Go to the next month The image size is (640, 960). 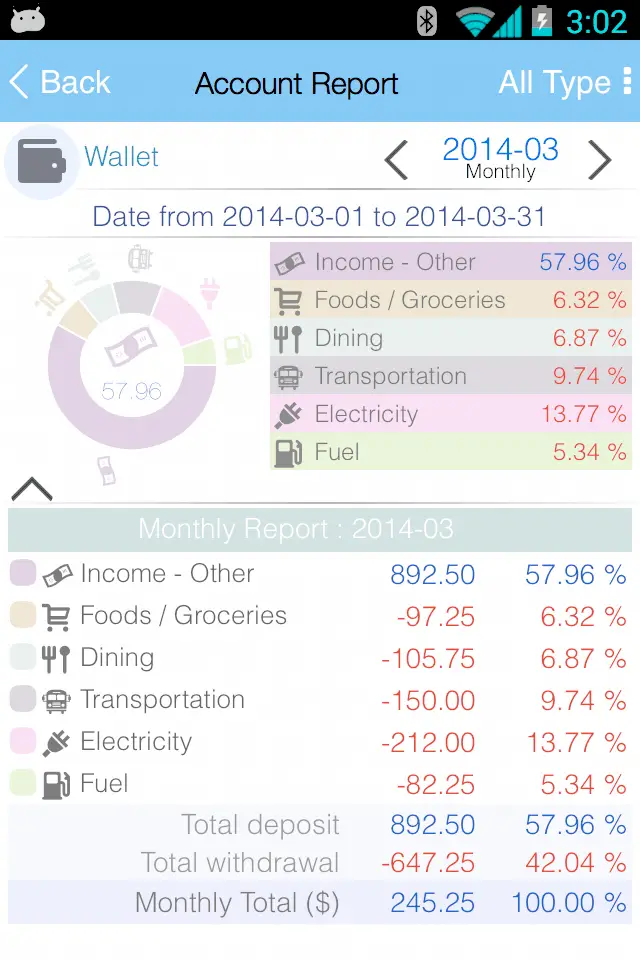599,160
